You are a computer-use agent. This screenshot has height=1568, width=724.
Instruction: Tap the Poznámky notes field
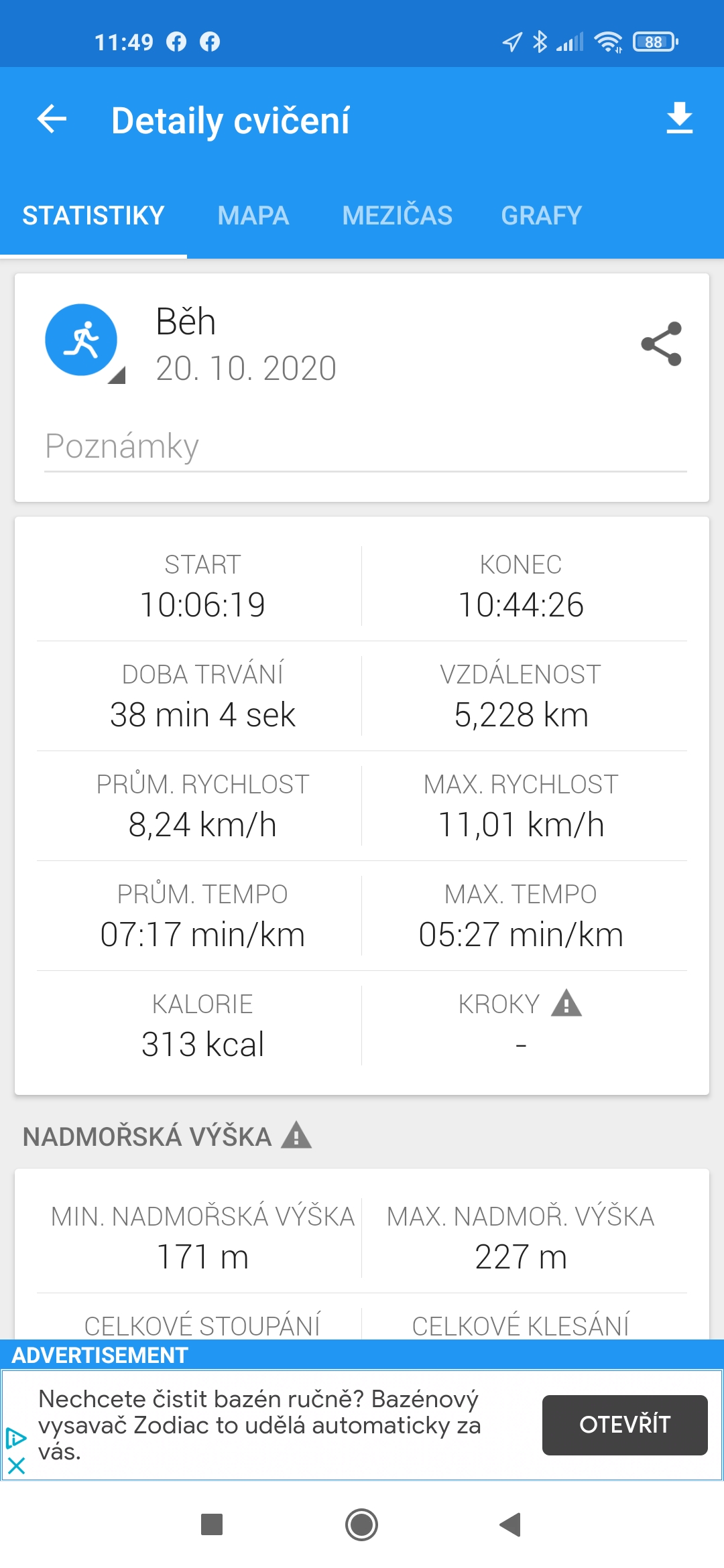click(365, 447)
